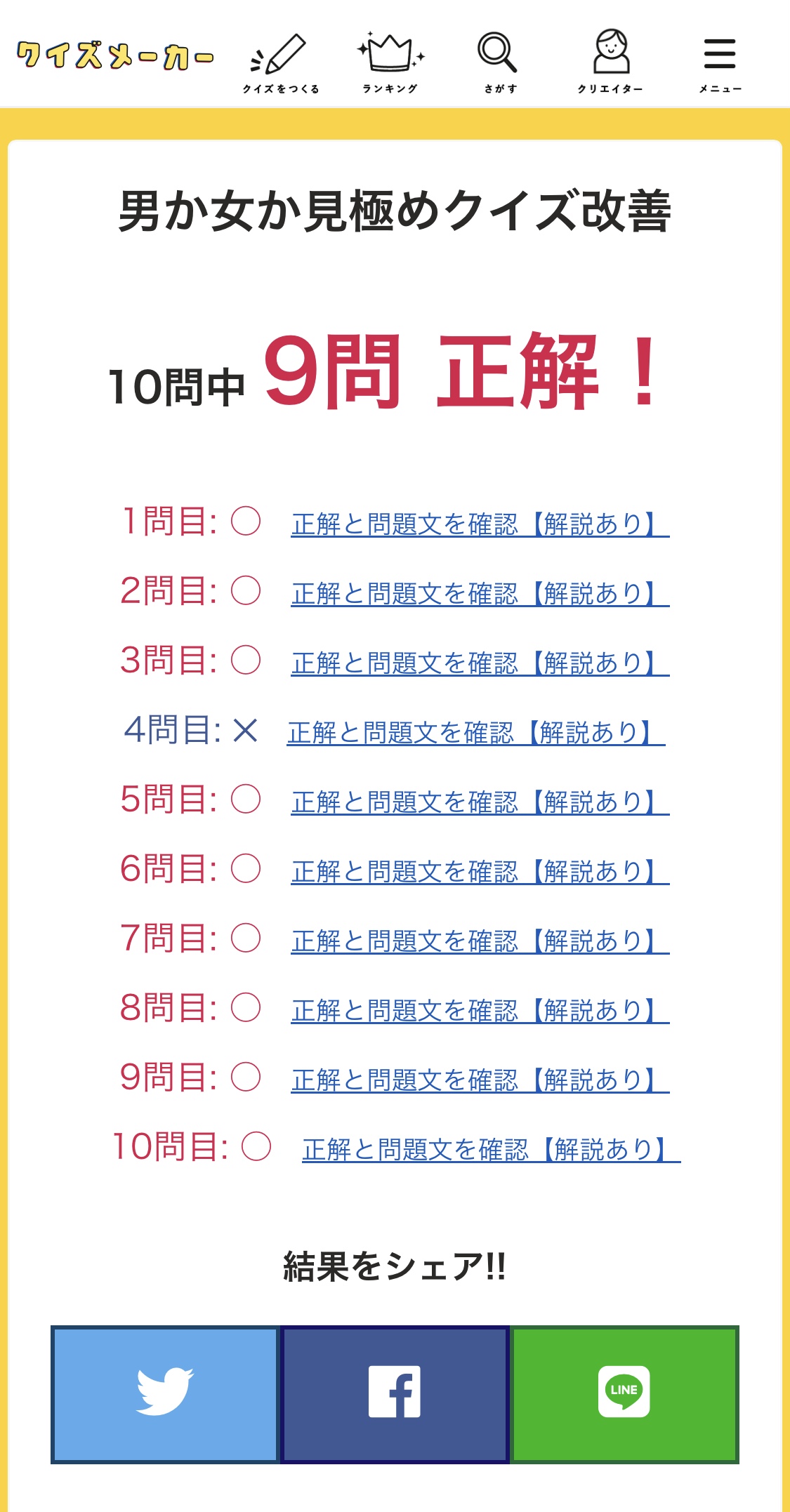This screenshot has width=790, height=1512.
Task: Open answer link for 2問目
Action: coord(480,593)
